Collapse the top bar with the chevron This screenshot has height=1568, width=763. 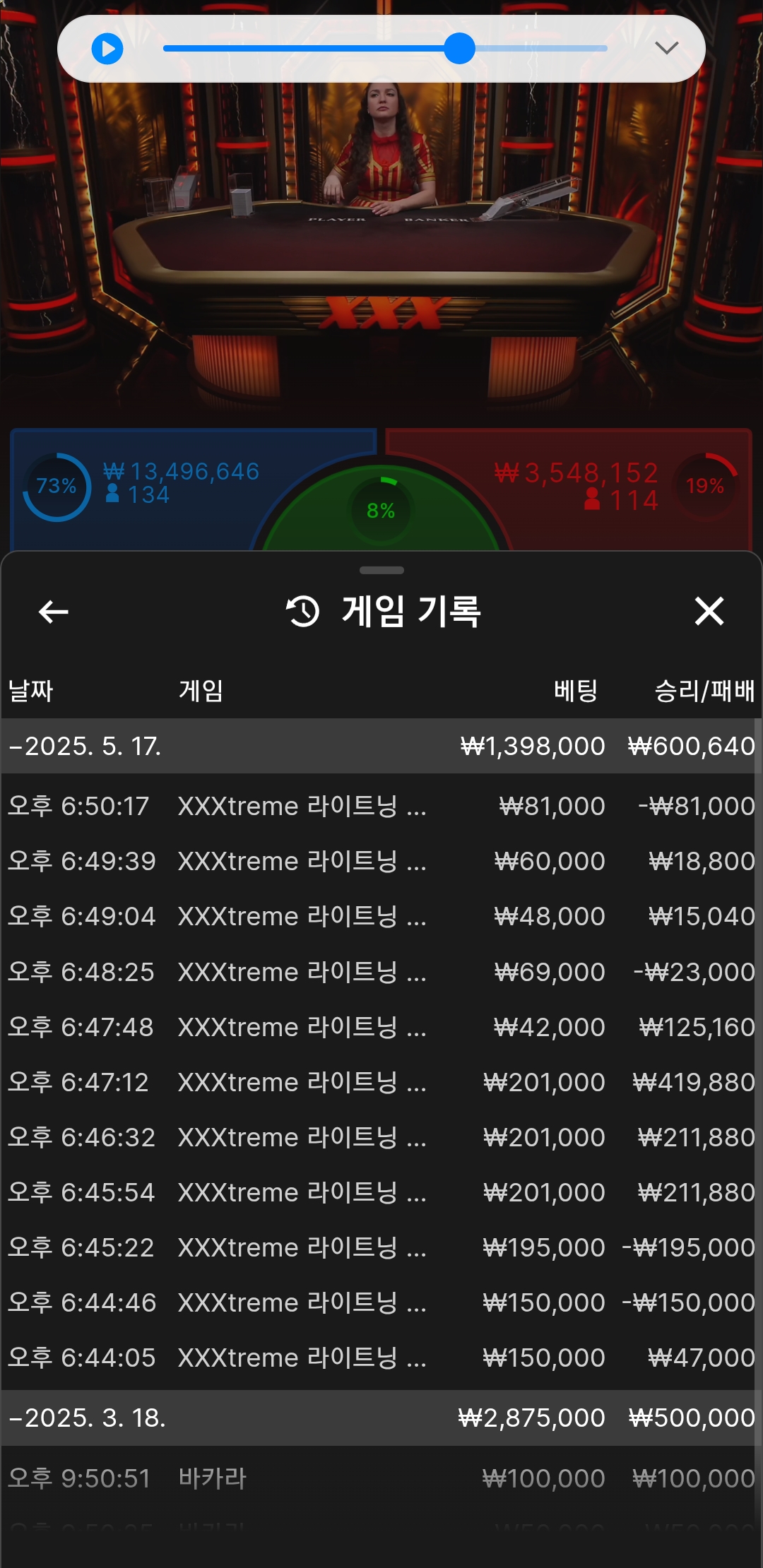pos(666,48)
